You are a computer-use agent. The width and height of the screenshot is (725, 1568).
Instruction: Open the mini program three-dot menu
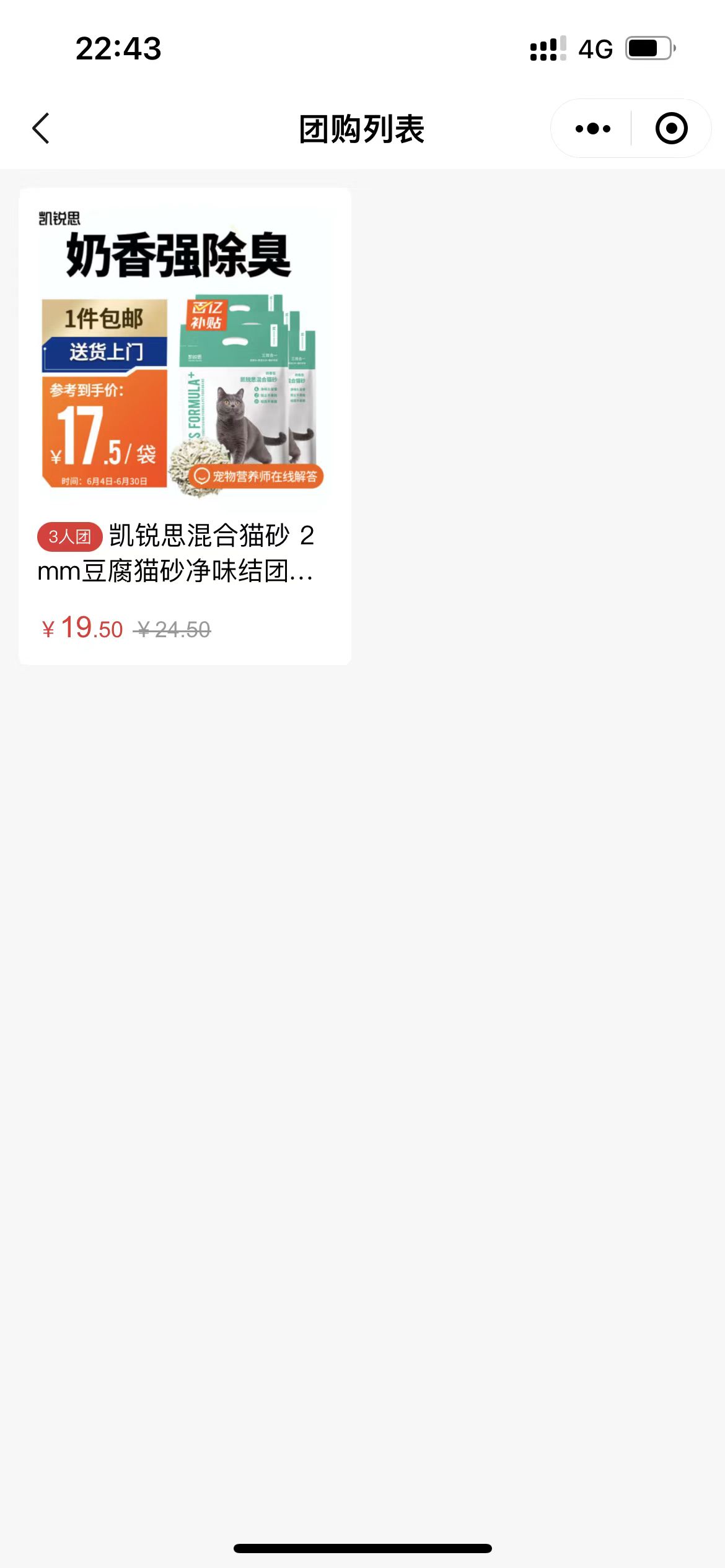coord(592,129)
